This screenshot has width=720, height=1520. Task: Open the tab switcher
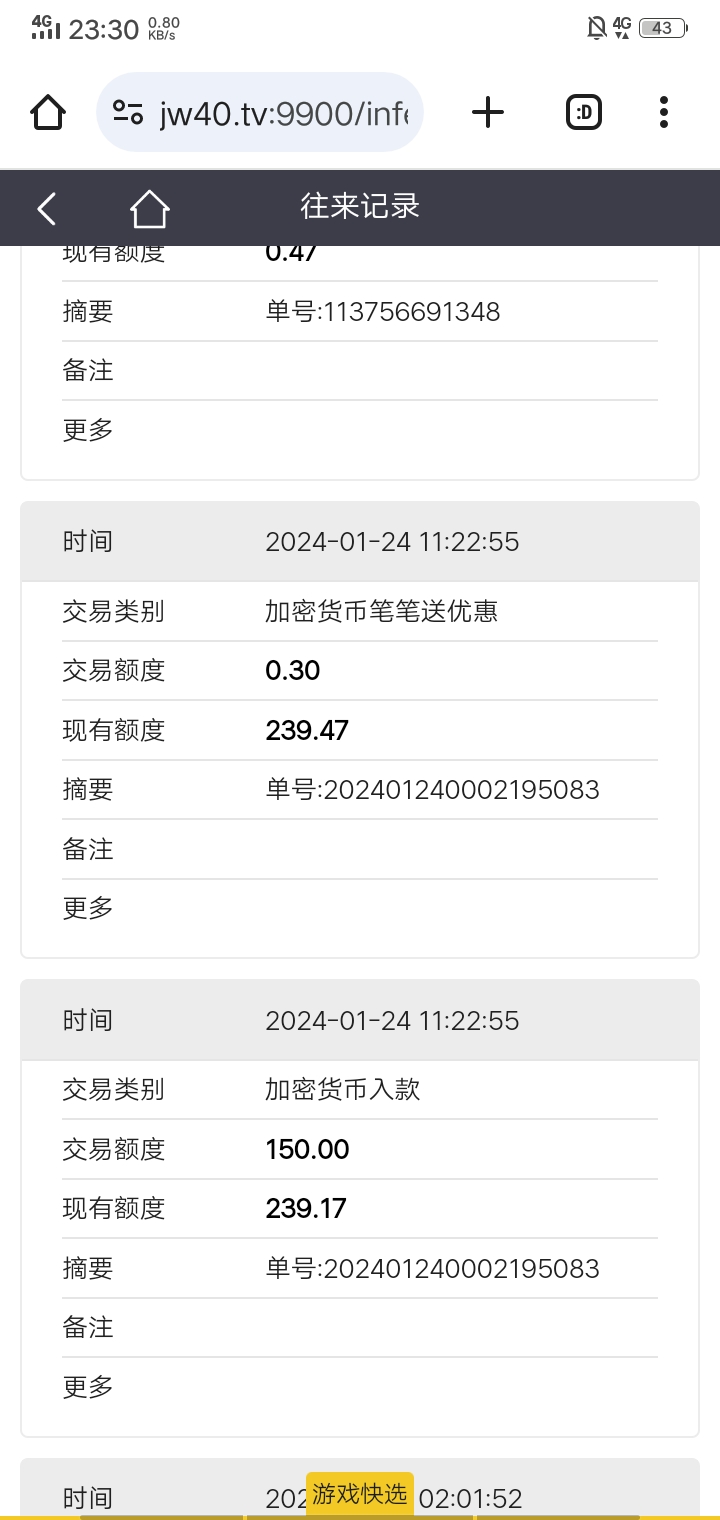tap(584, 112)
